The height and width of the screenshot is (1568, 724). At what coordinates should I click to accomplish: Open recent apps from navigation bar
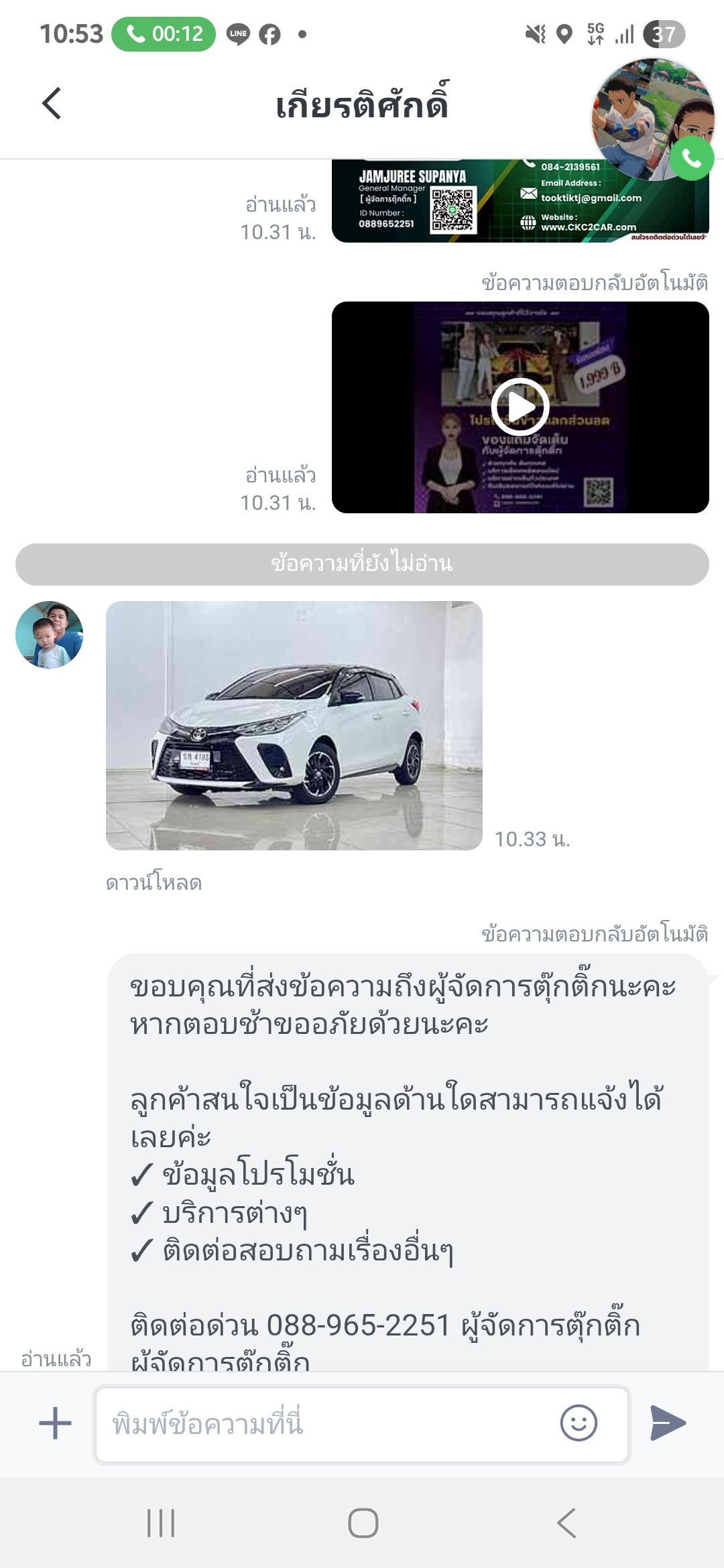161,1523
